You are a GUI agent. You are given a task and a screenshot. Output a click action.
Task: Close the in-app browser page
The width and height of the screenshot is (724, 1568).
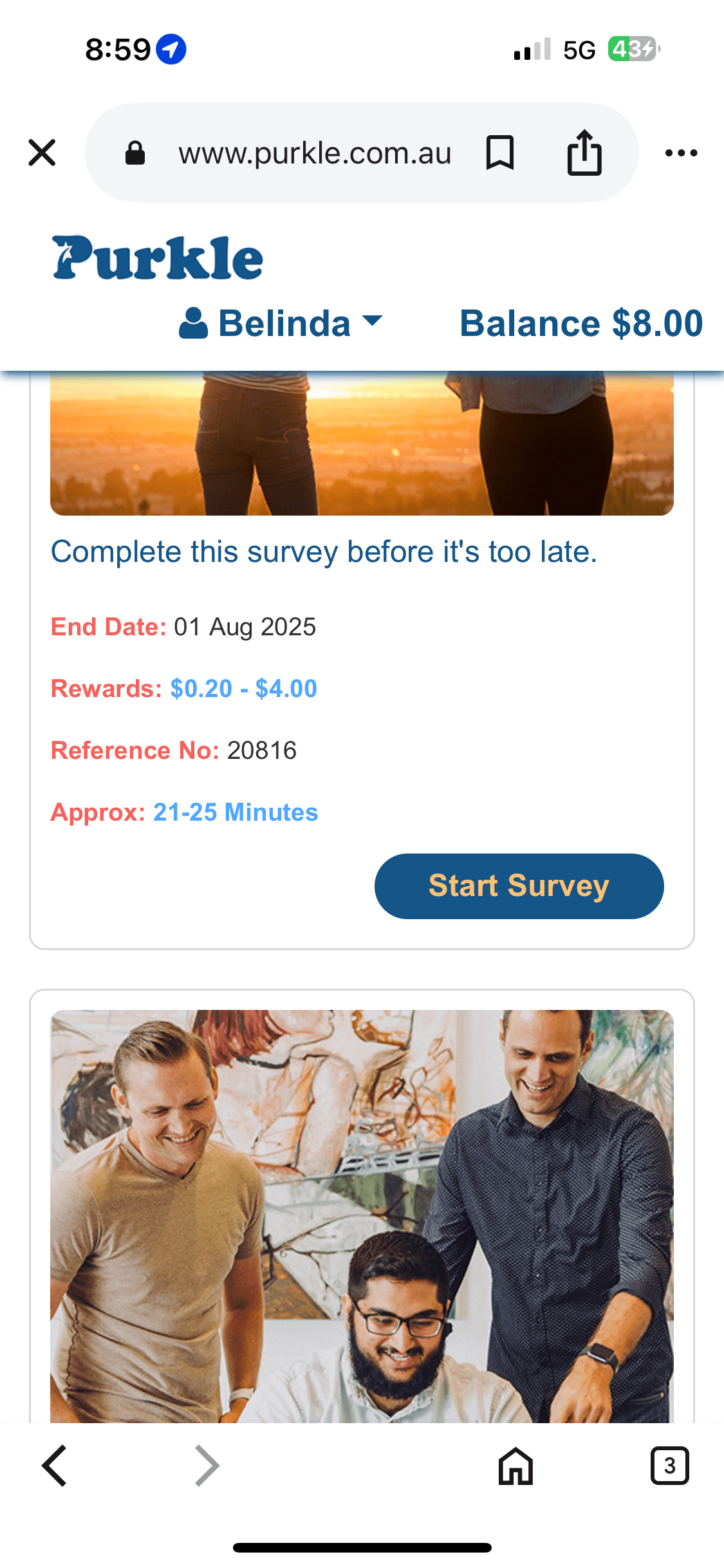click(x=42, y=153)
